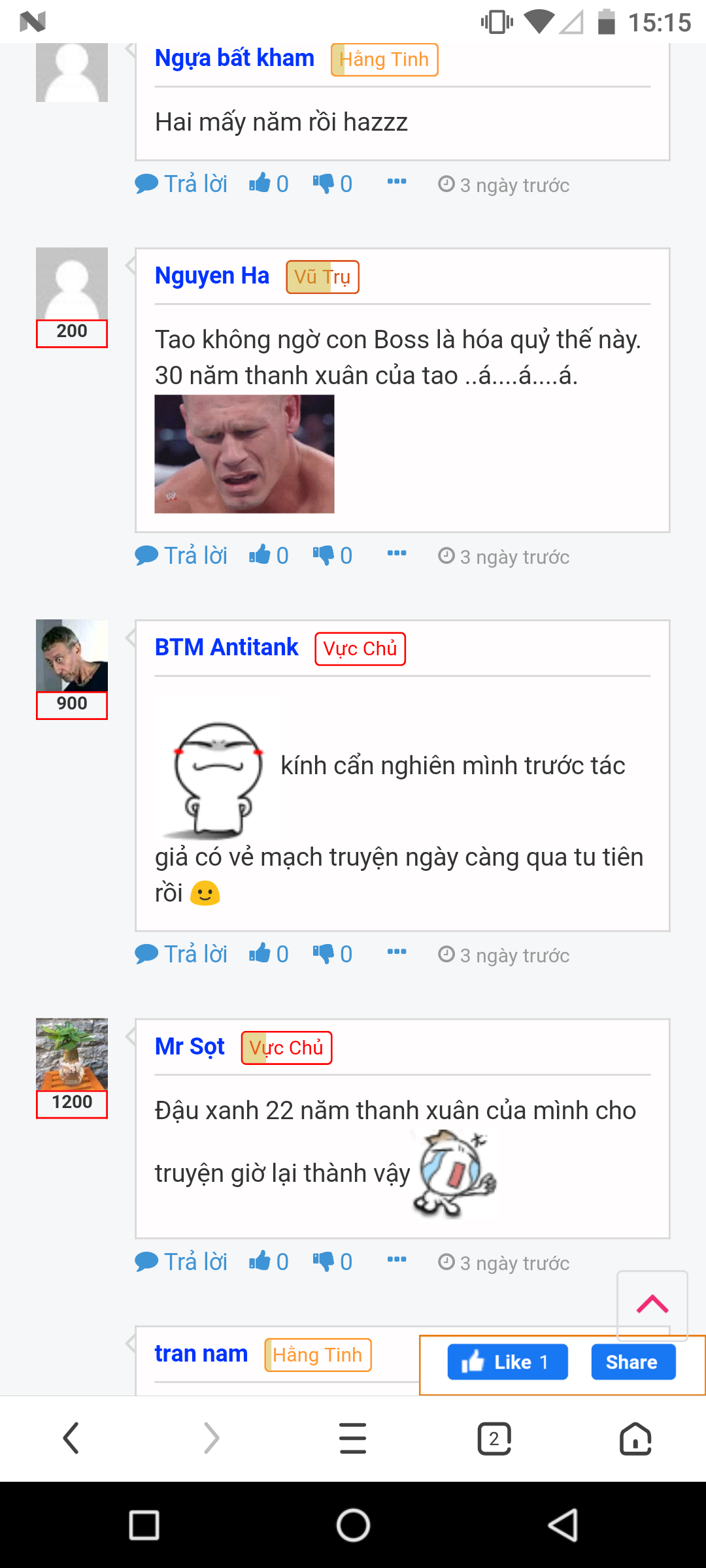This screenshot has width=706, height=1568.
Task: Tap the scroll-to-top arrow button
Action: [x=652, y=1305]
